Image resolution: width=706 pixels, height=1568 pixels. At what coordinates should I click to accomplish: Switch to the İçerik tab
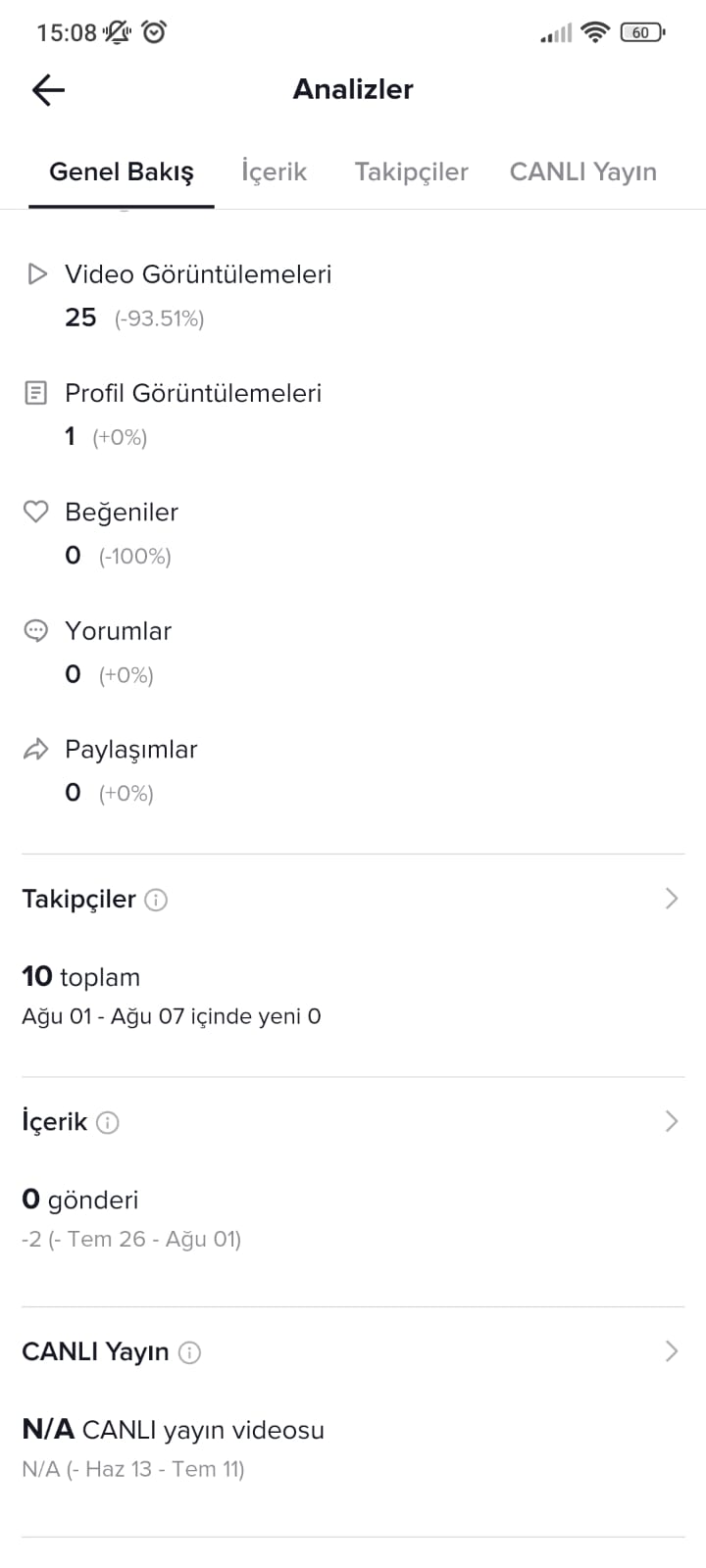(274, 171)
